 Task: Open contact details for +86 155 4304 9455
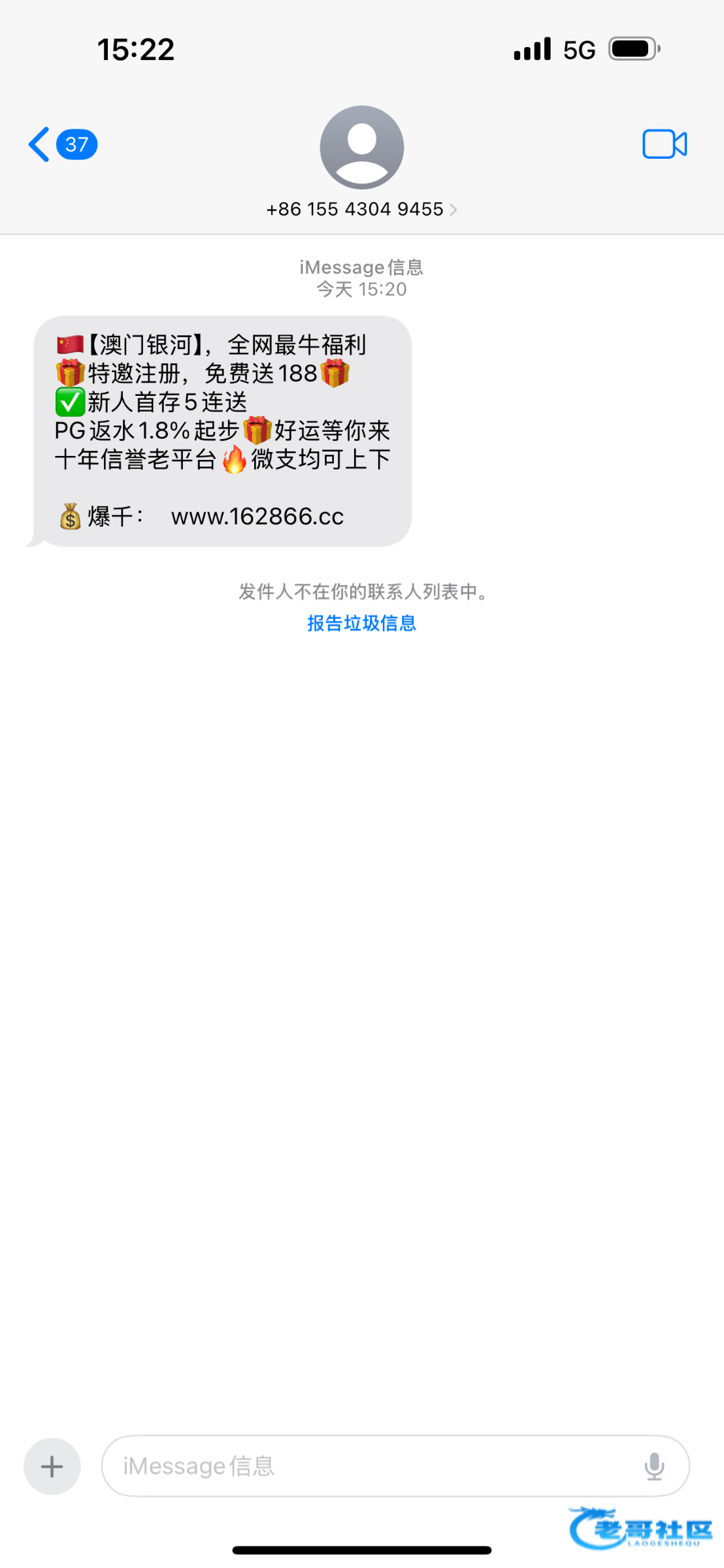coord(361,209)
